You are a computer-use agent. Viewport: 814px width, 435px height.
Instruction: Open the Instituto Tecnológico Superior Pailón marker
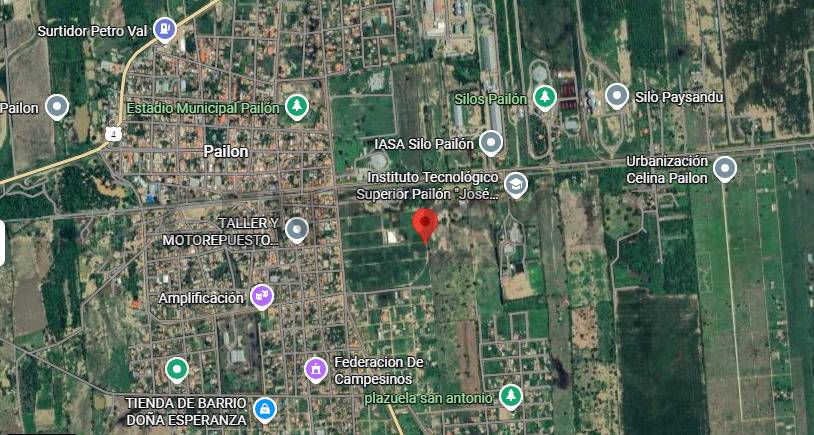pyautogui.click(x=515, y=184)
